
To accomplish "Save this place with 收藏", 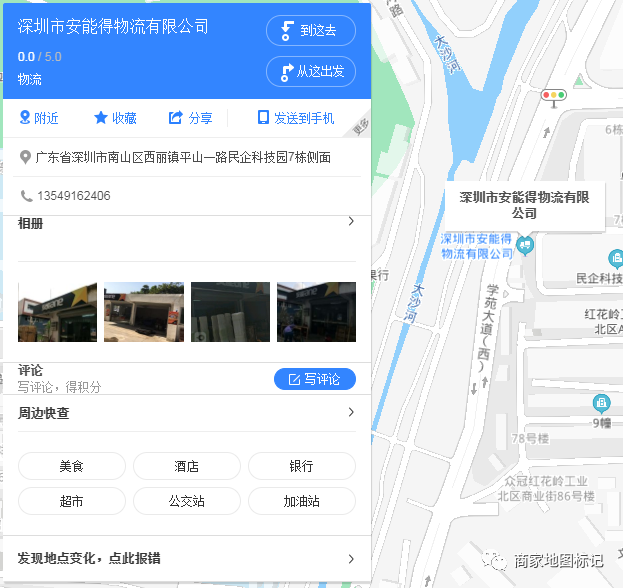I will [115, 118].
